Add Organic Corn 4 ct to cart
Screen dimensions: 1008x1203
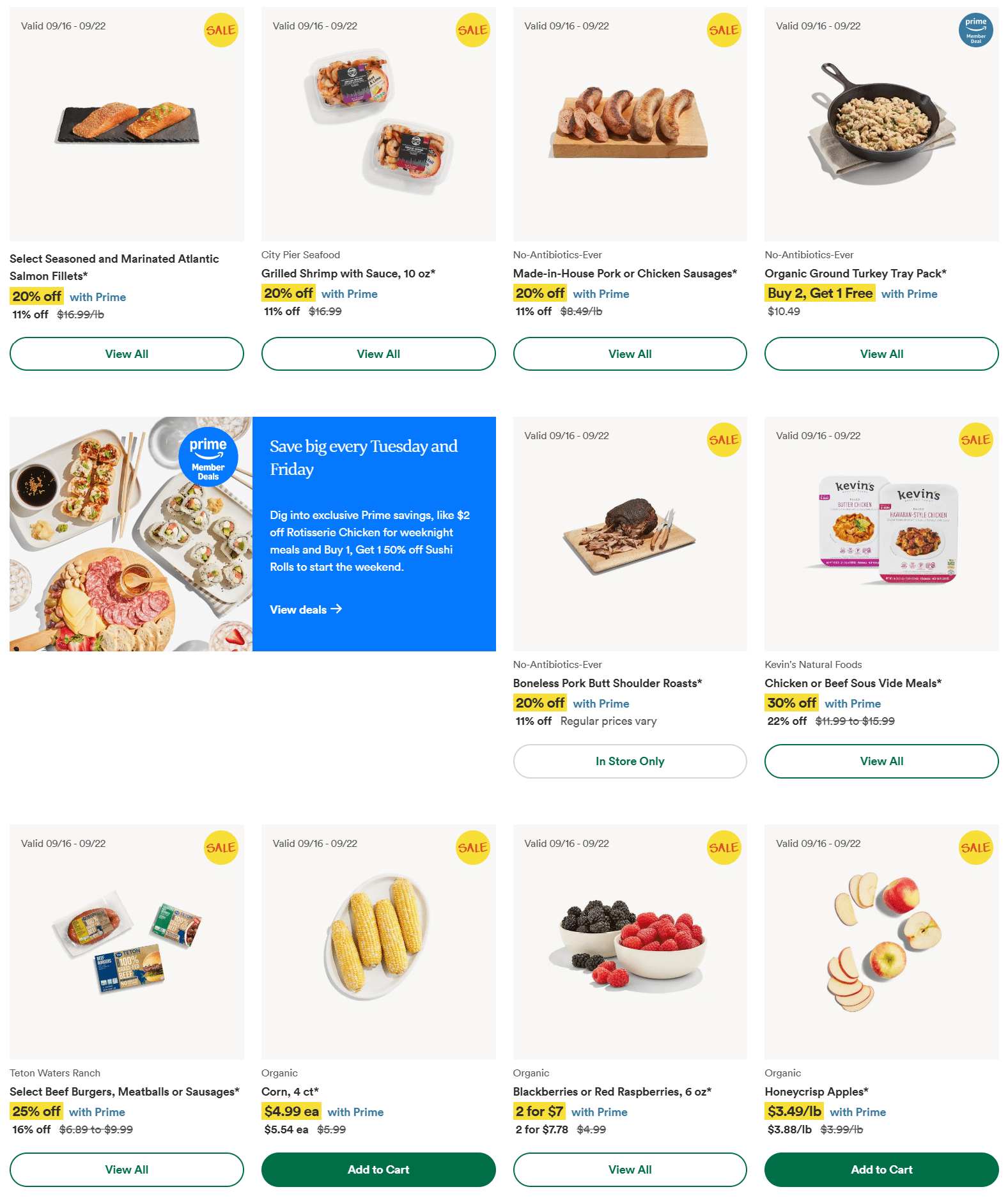click(x=378, y=1169)
